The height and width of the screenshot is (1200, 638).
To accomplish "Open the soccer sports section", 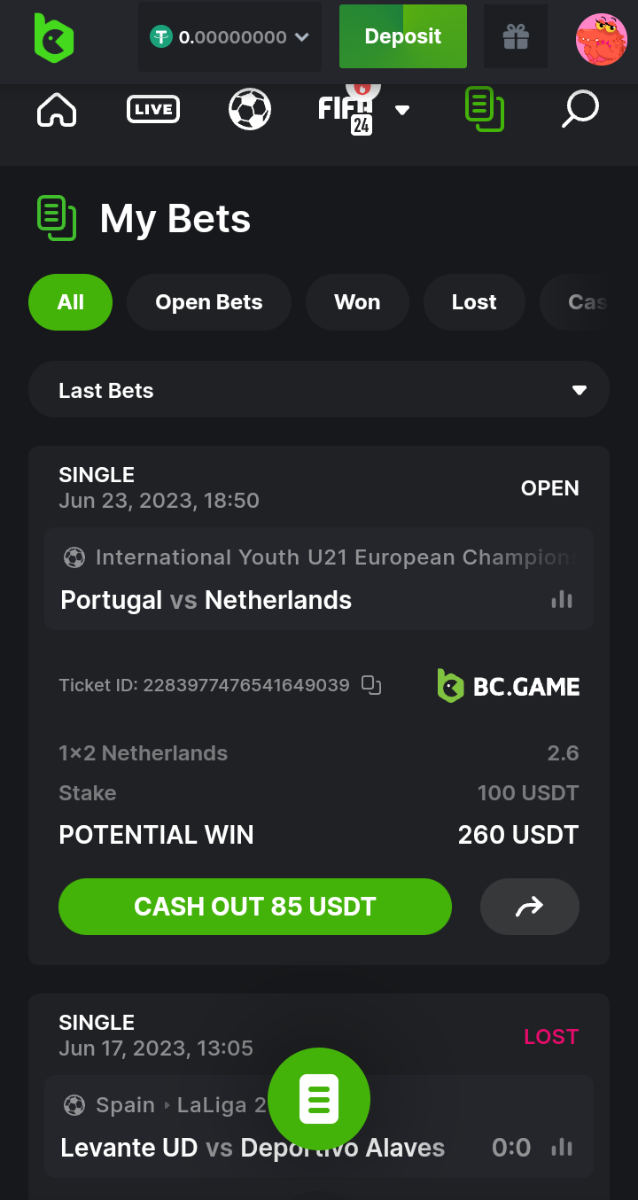I will 249,109.
